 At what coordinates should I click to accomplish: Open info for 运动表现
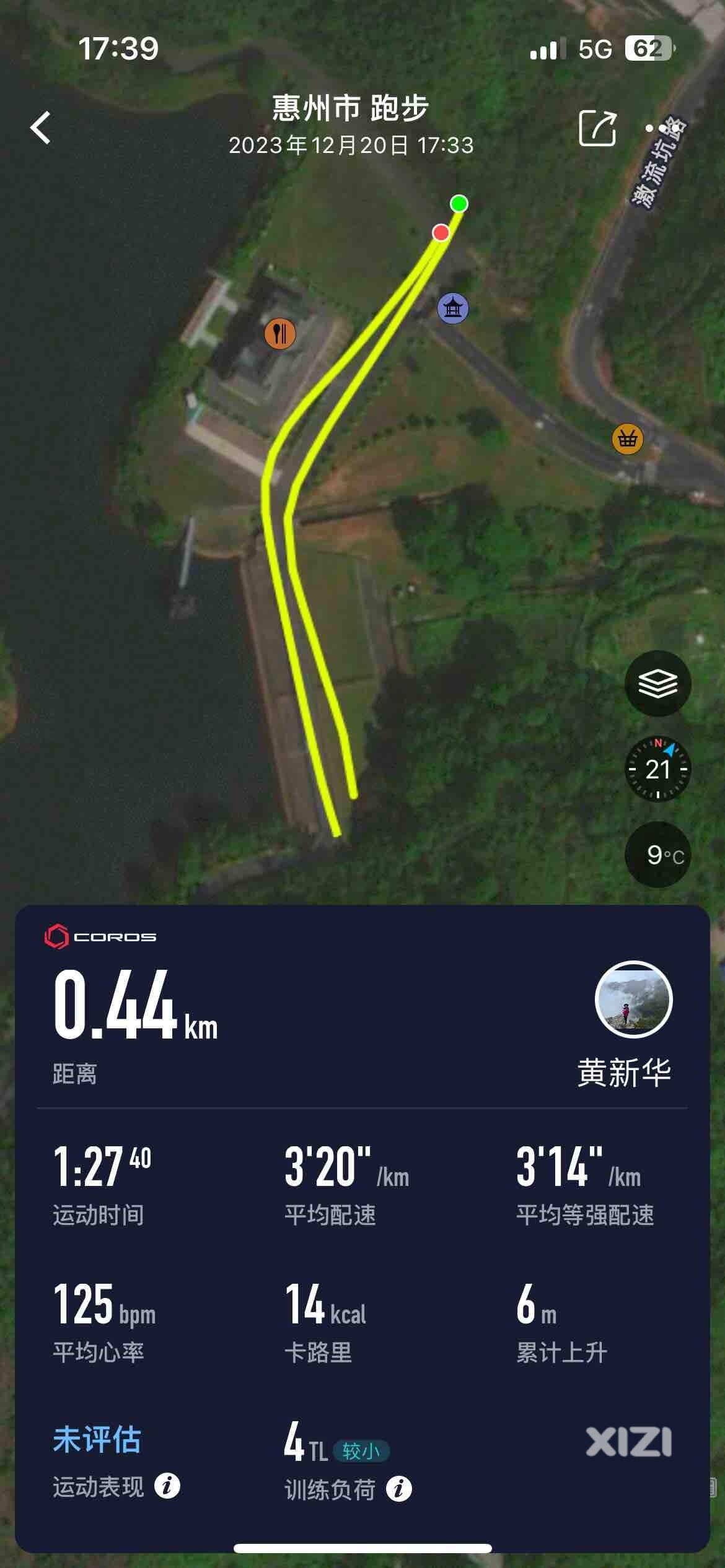pos(167,1486)
